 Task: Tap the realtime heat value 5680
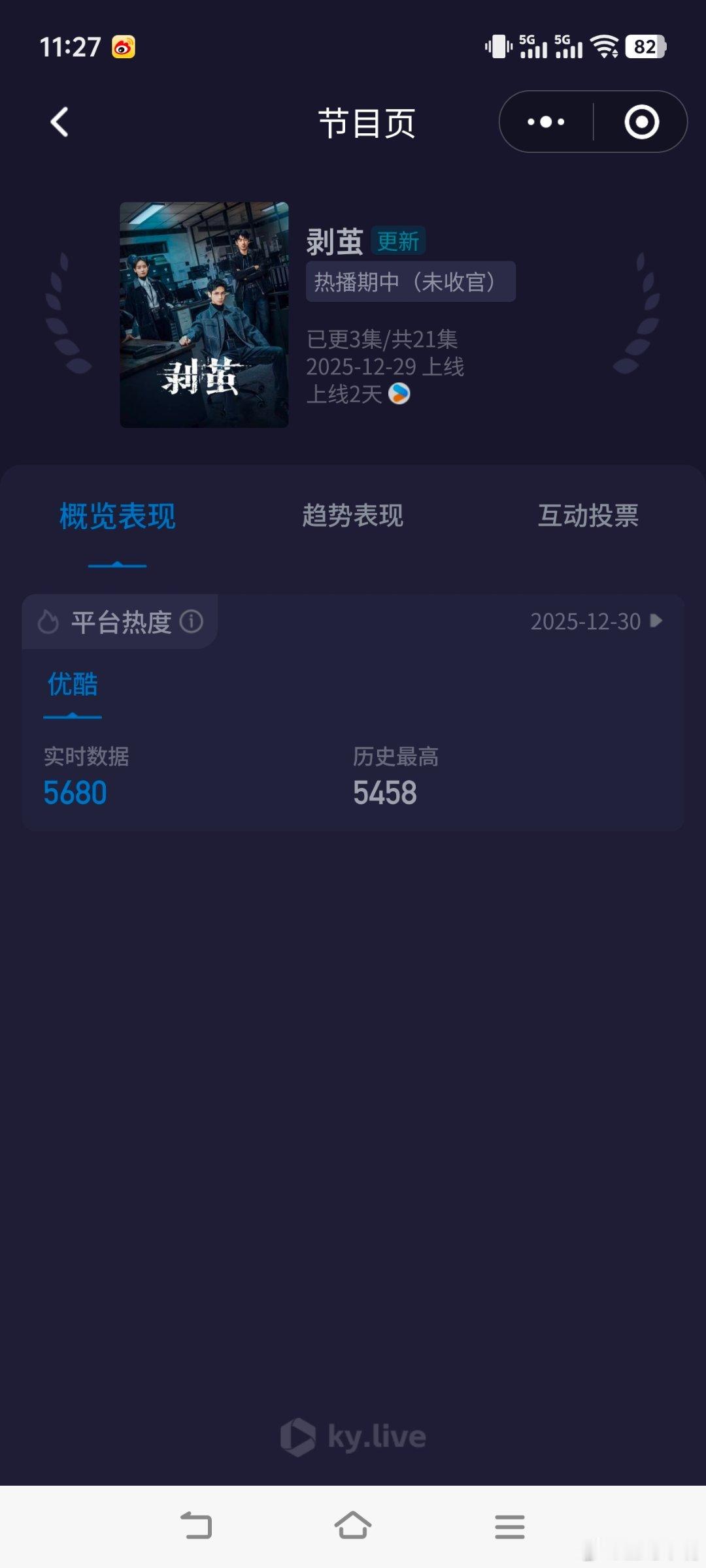click(75, 792)
